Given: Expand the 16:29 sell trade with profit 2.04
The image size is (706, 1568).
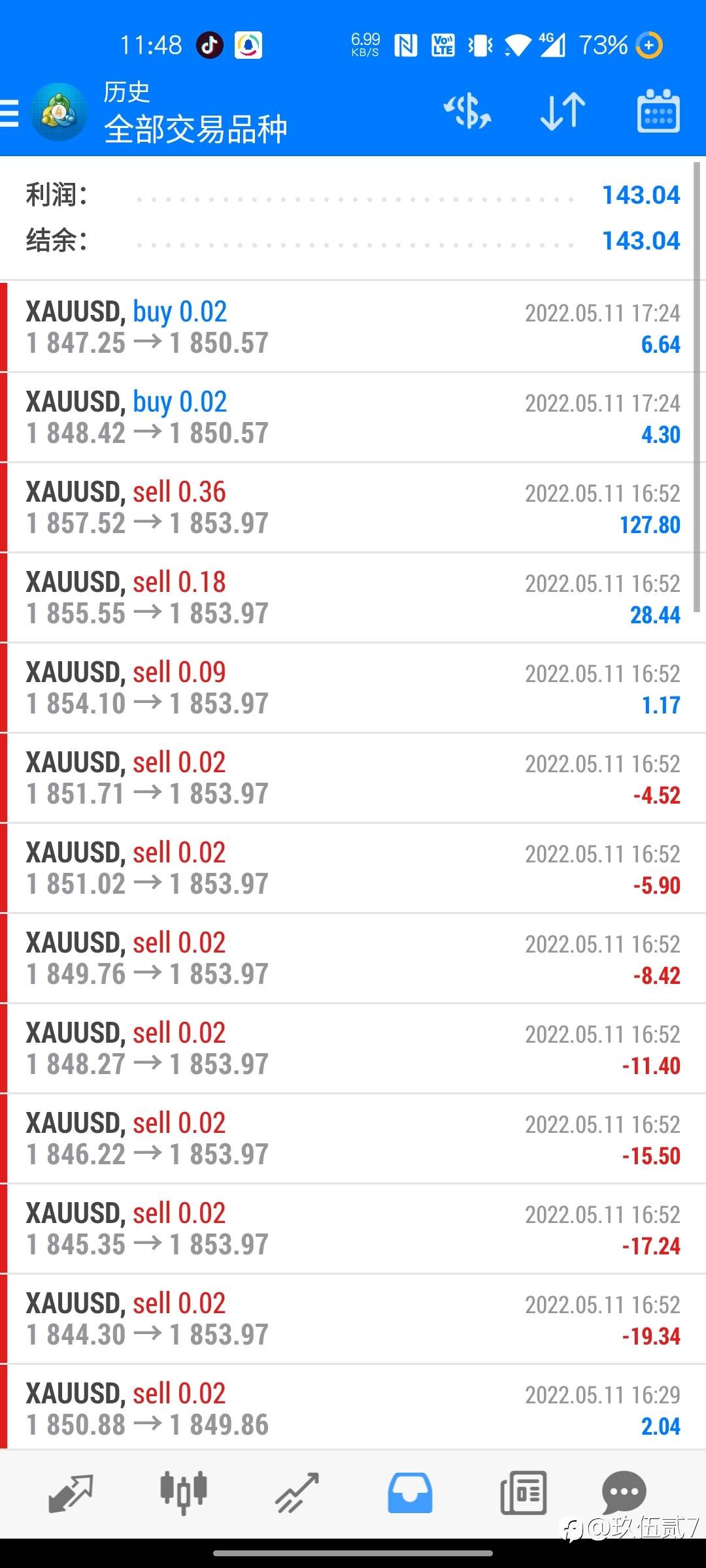Looking at the screenshot, I should point(353,1409).
